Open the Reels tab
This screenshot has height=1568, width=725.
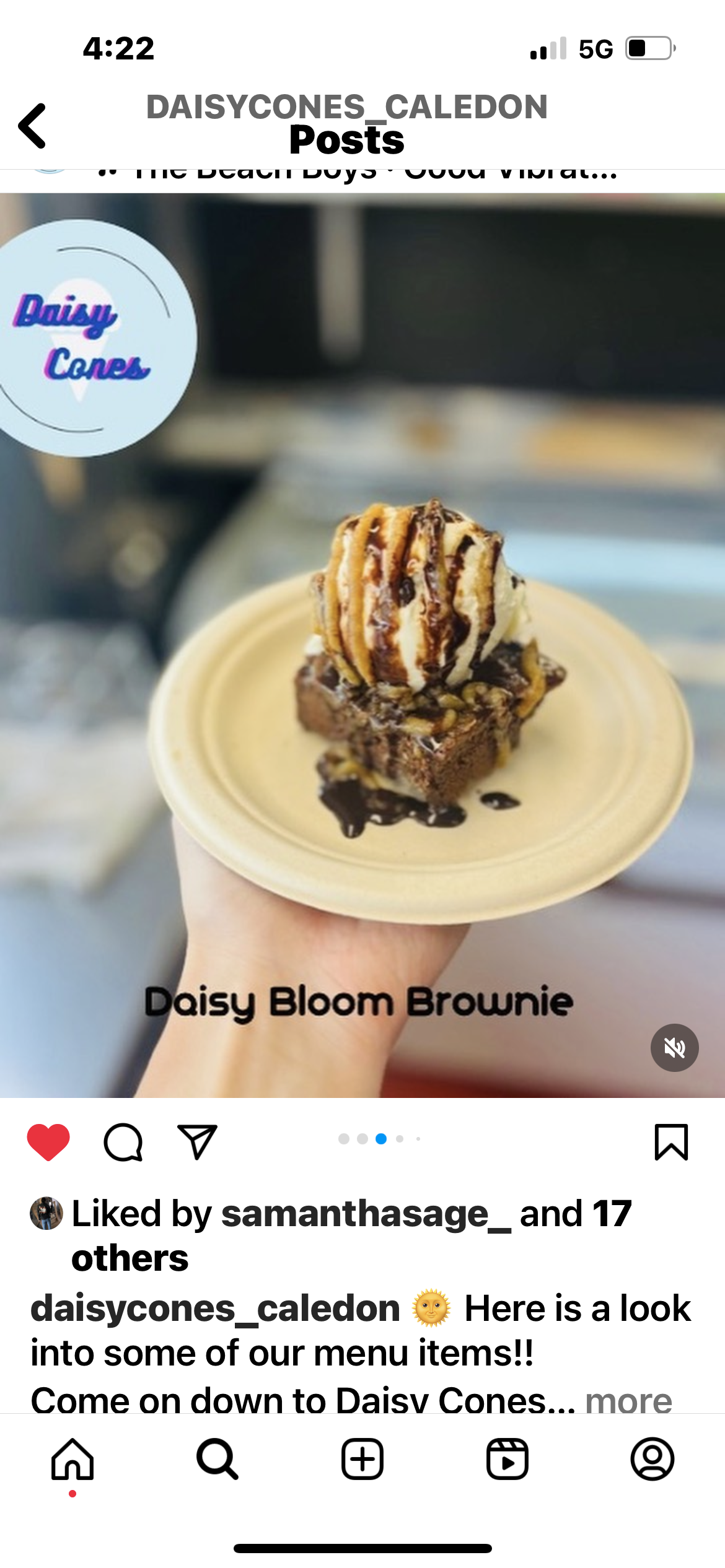(x=507, y=1459)
